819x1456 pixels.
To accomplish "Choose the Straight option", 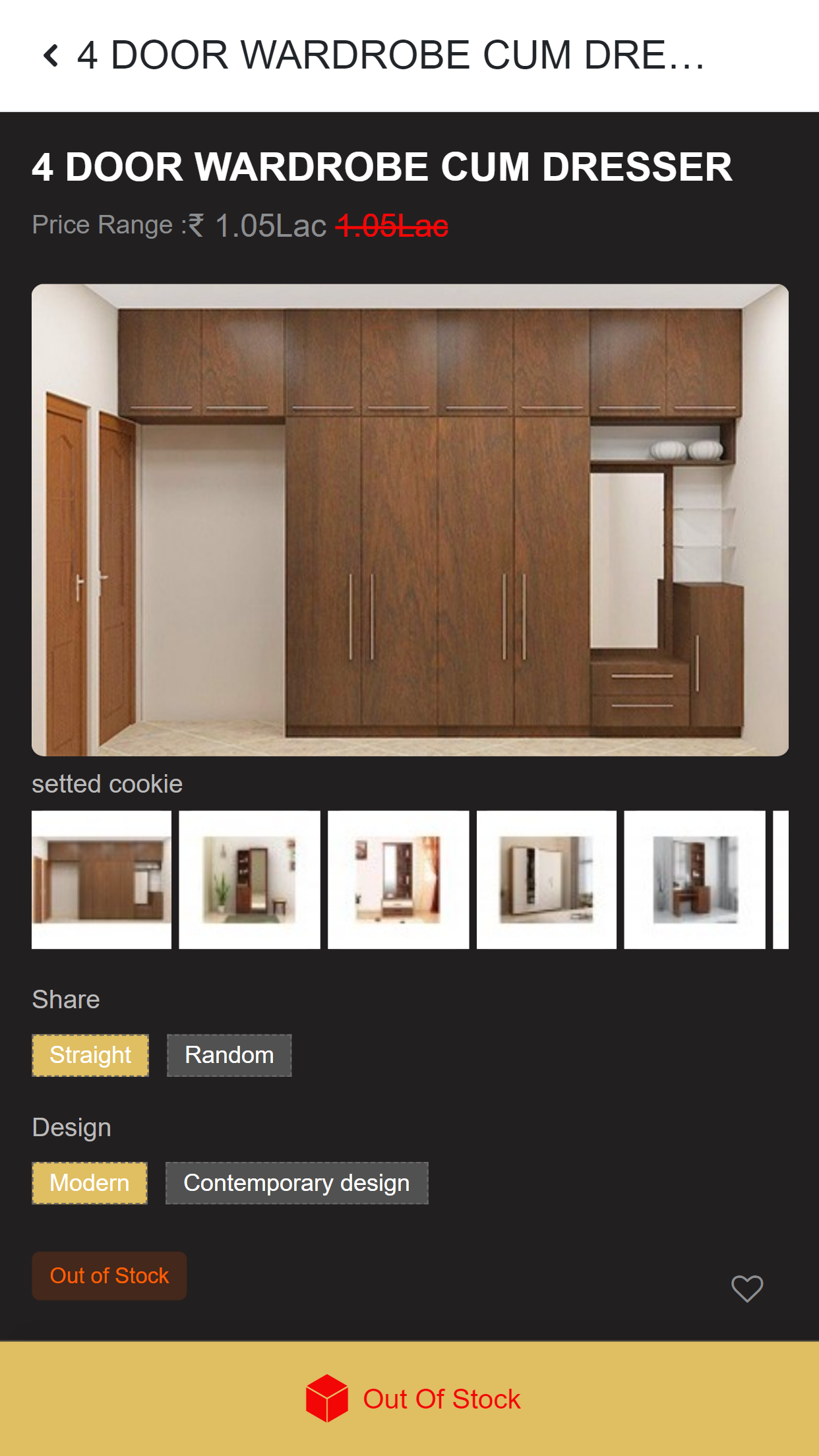I will (x=90, y=1055).
